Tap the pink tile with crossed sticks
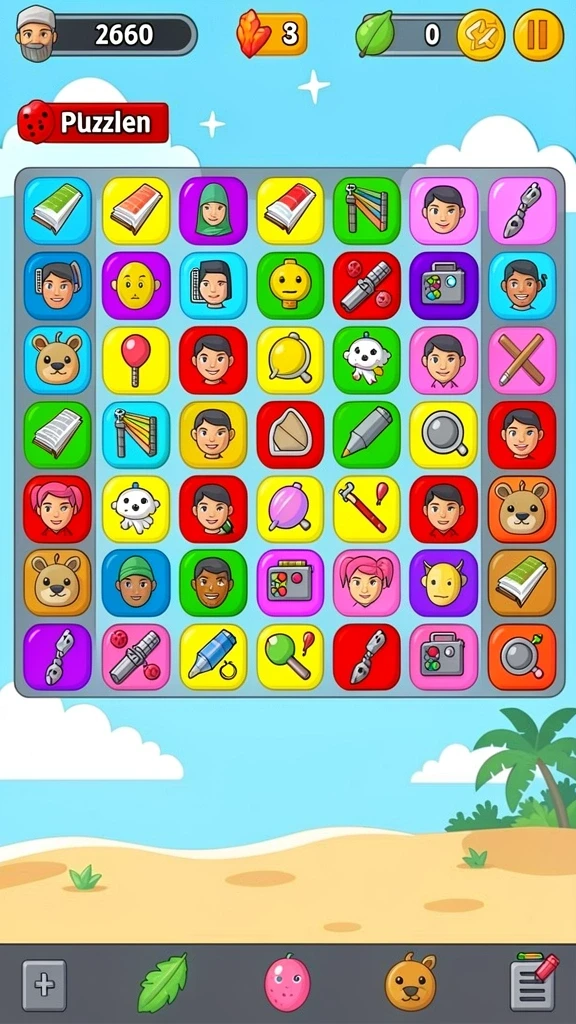 click(x=522, y=360)
